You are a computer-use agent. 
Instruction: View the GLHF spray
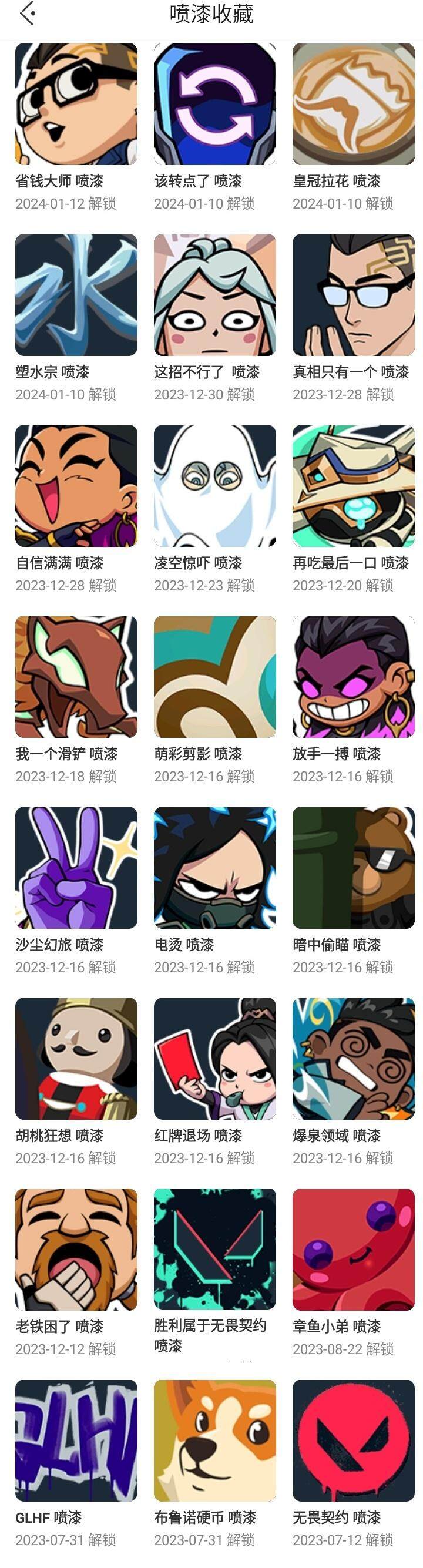point(76,1441)
